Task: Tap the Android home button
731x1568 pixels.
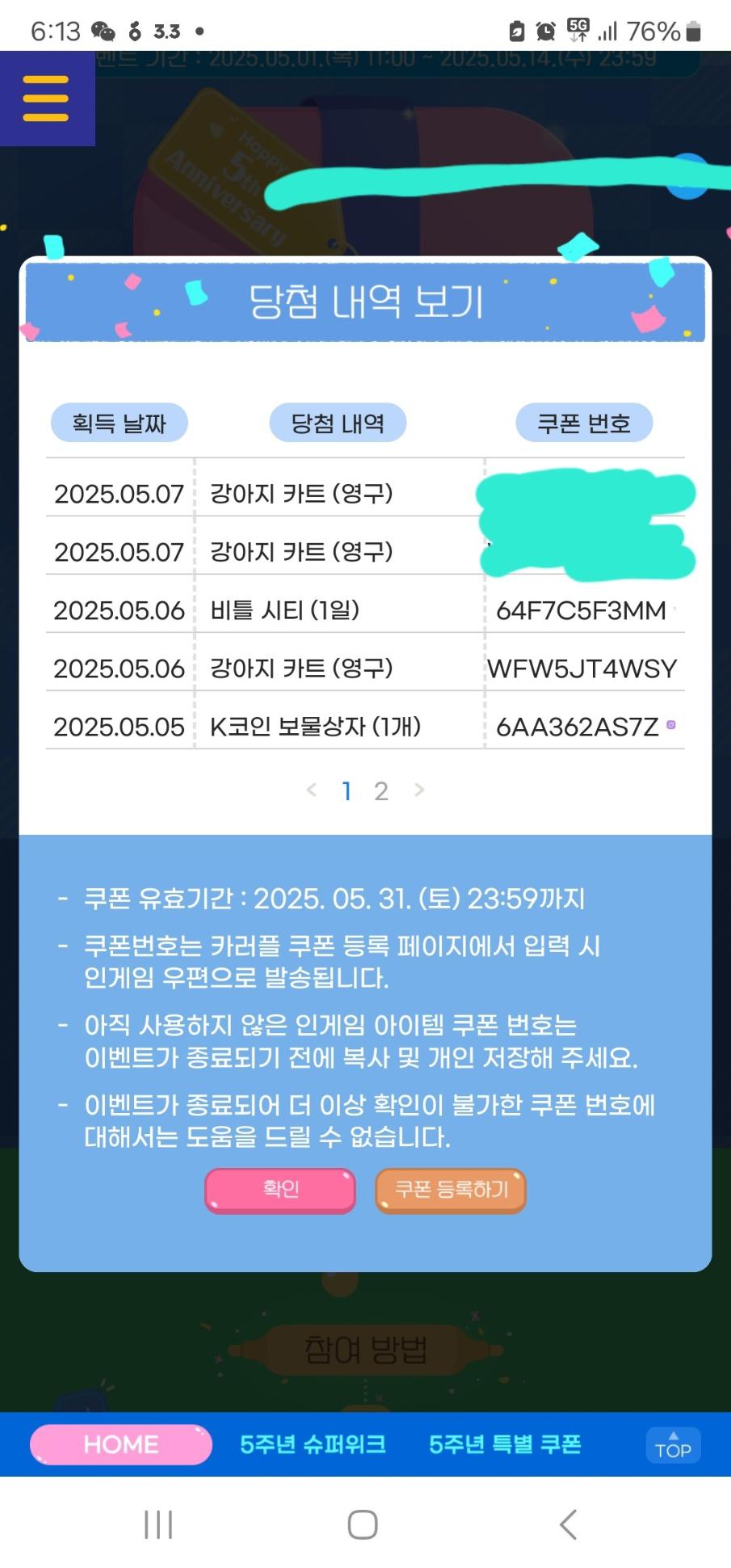Action: [361, 1523]
